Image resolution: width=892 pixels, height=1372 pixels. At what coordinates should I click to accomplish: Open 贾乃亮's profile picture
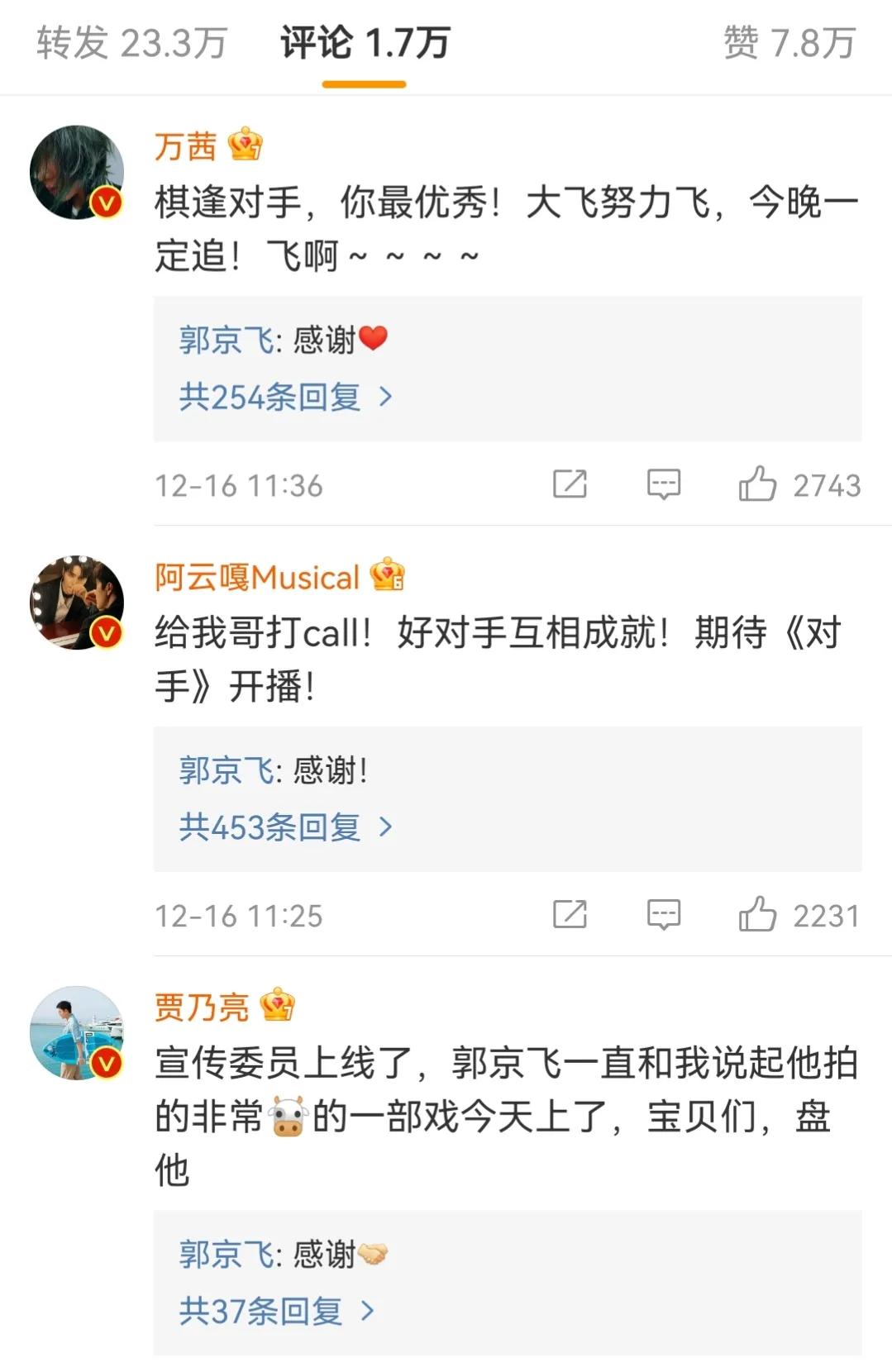77,1032
